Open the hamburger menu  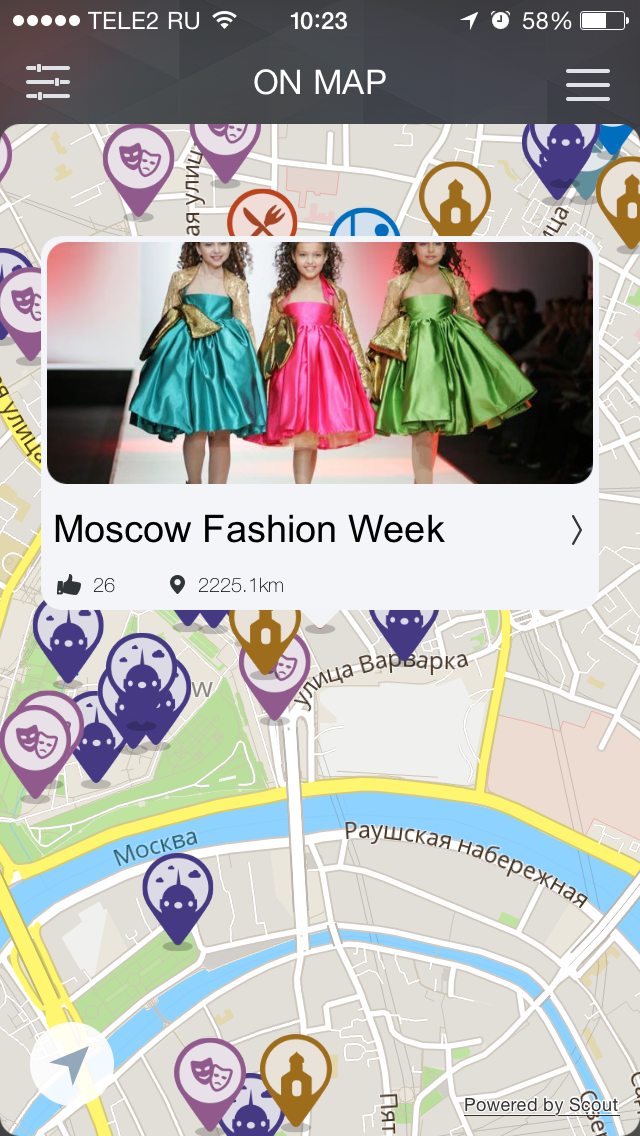pos(588,84)
